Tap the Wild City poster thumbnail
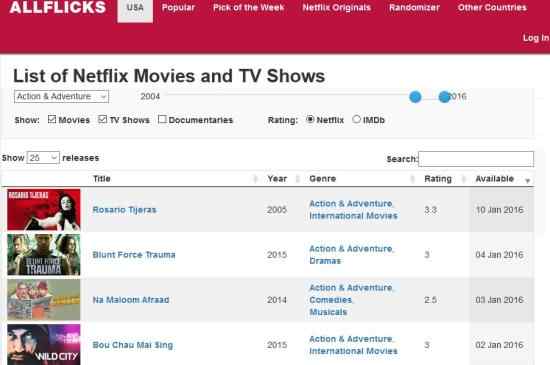Image resolution: width=550 pixels, height=365 pixels. 44,344
